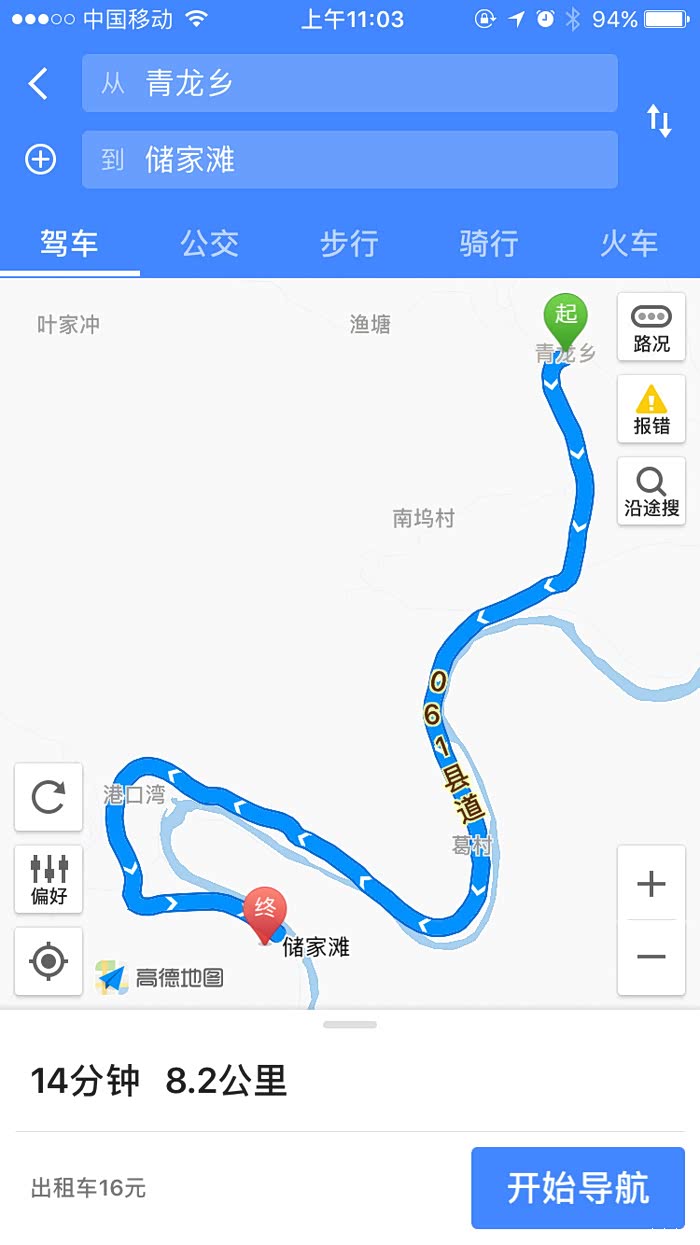
Task: Expand the route details panel handle
Action: tap(350, 1024)
